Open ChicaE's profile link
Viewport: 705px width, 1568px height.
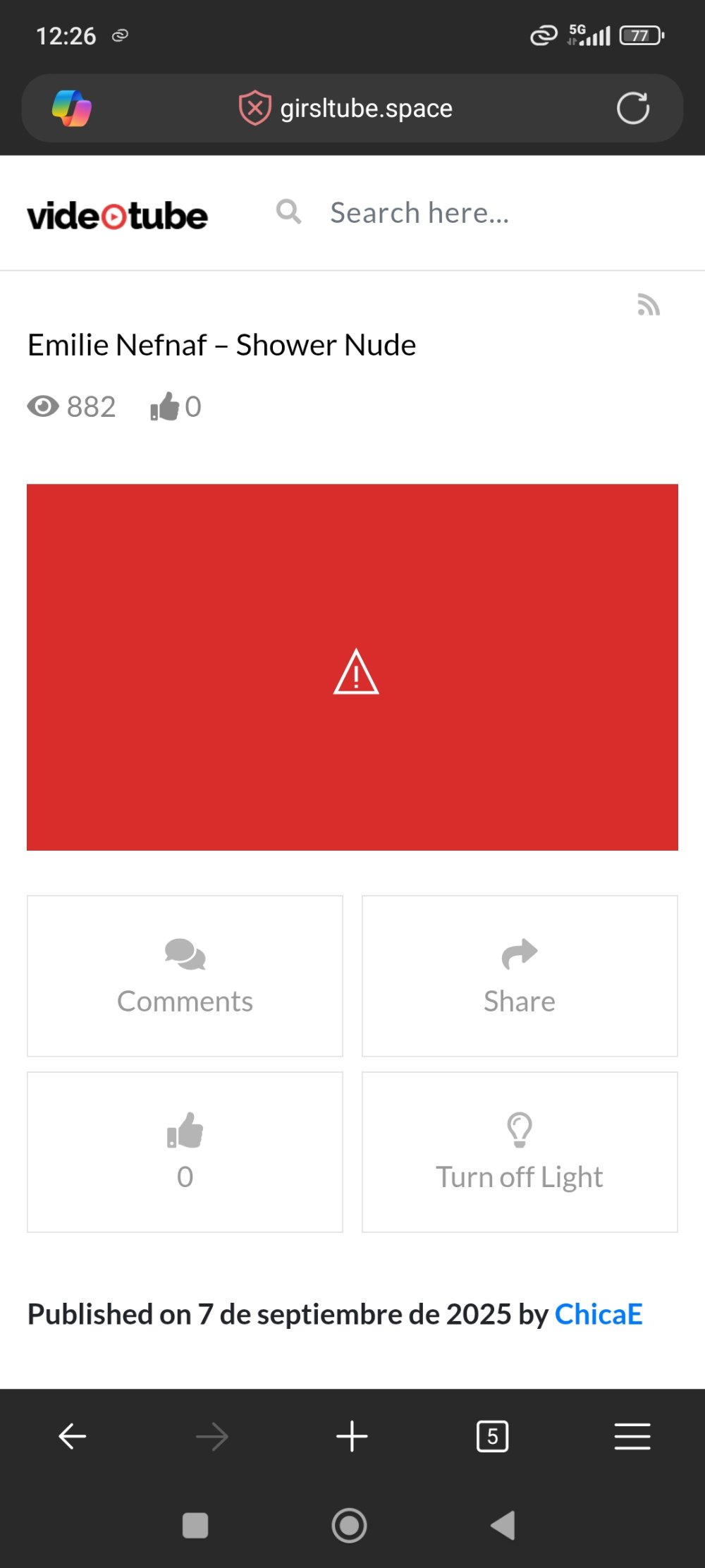point(598,1314)
